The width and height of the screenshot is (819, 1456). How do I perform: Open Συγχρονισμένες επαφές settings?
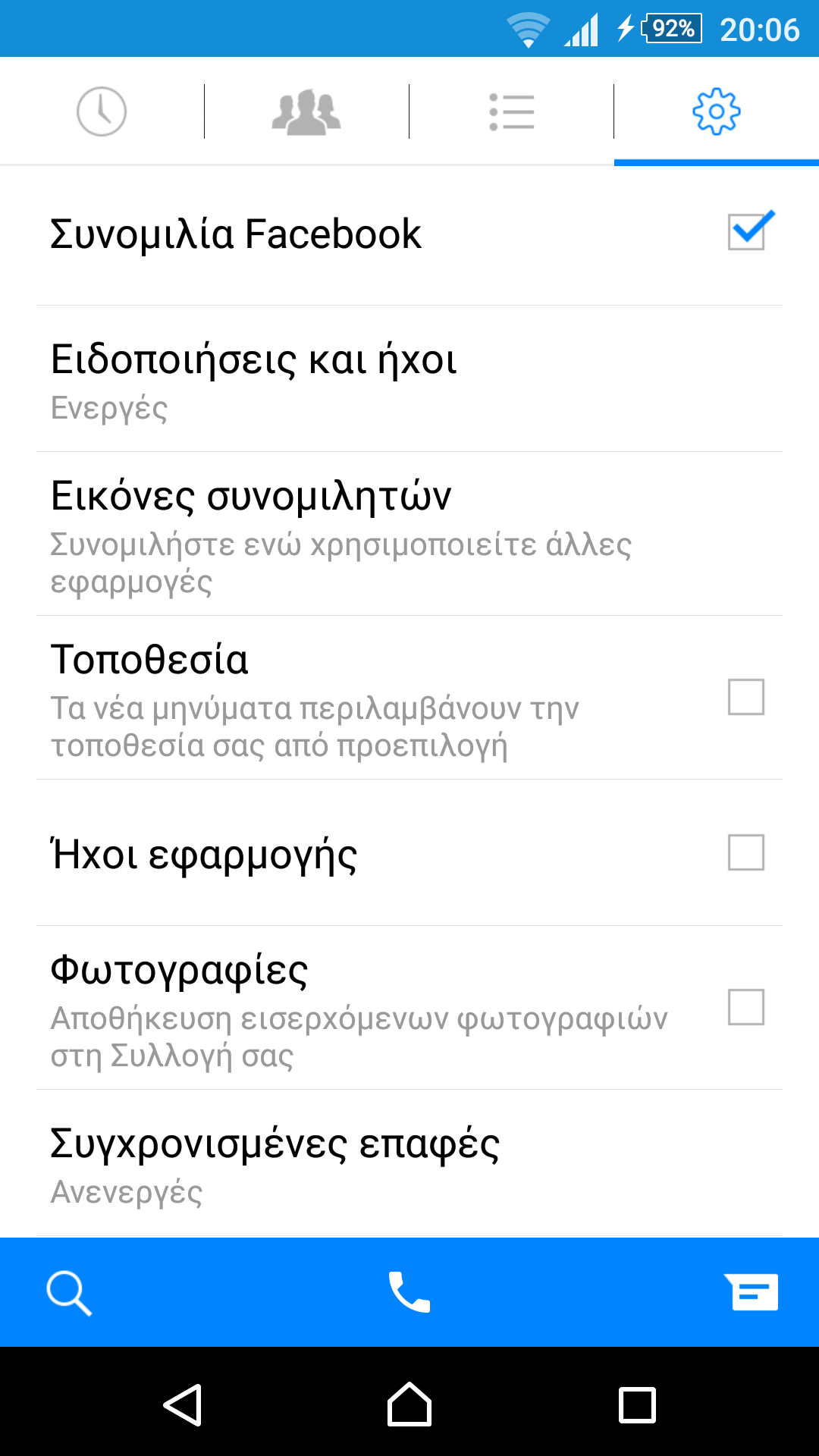409,1164
